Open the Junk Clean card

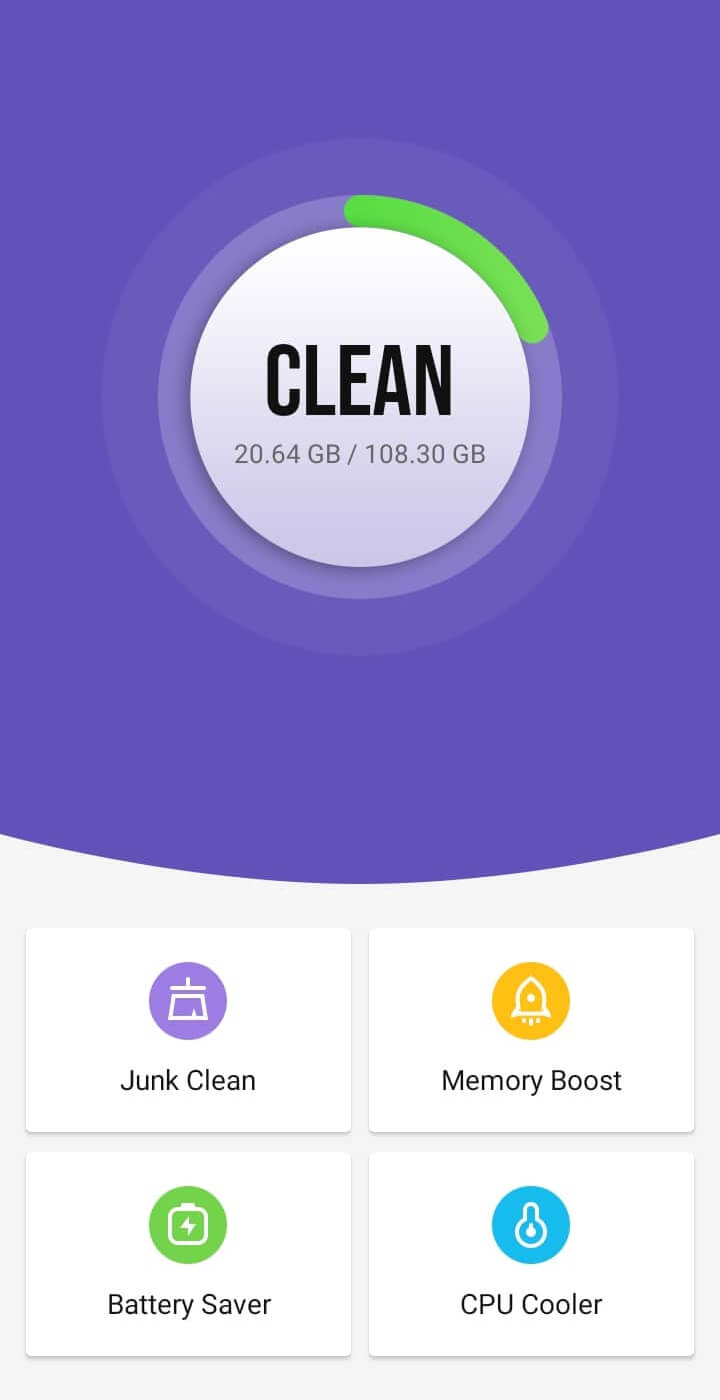coord(188,1030)
